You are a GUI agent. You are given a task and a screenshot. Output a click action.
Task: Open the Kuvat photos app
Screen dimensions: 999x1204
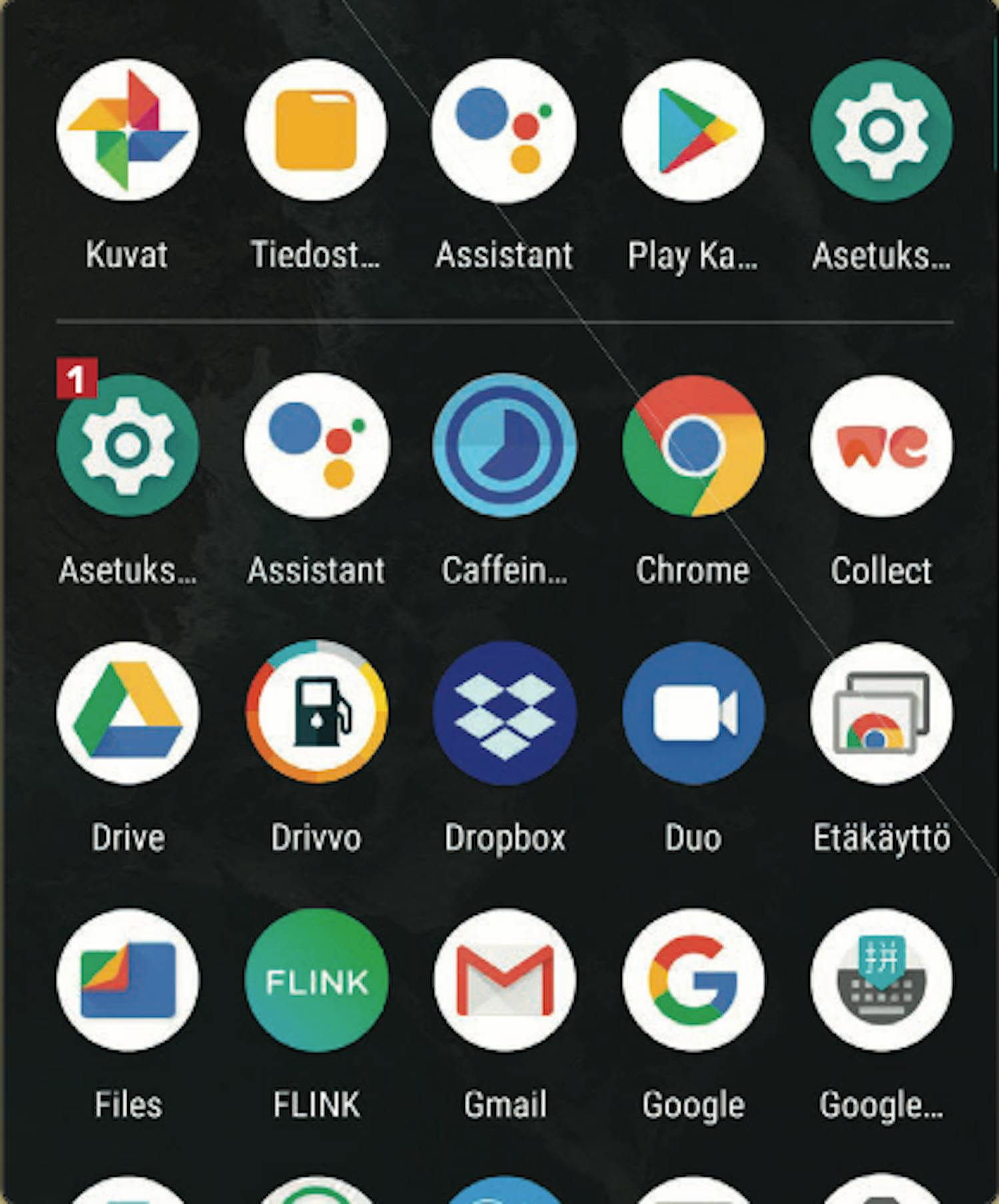(127, 131)
